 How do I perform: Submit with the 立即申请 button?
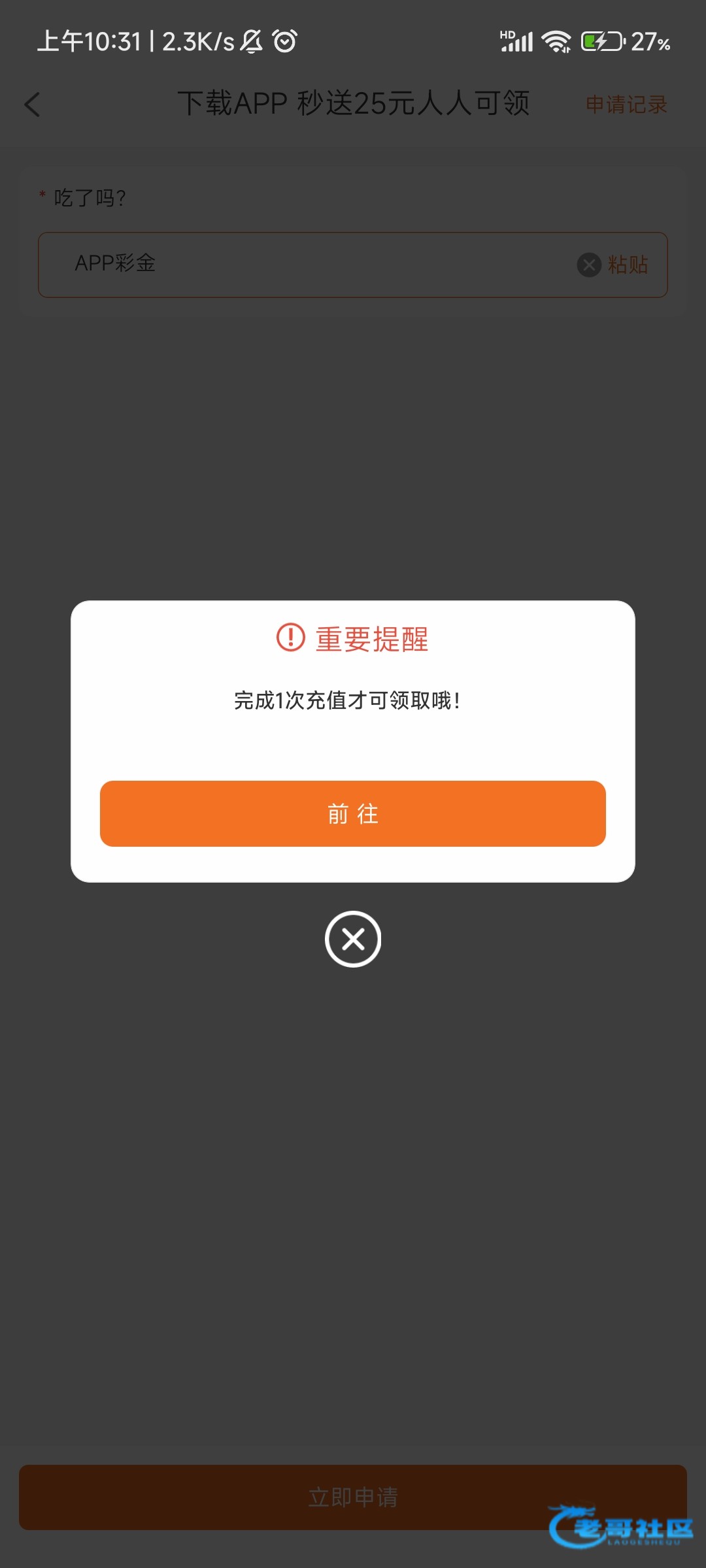[353, 1497]
